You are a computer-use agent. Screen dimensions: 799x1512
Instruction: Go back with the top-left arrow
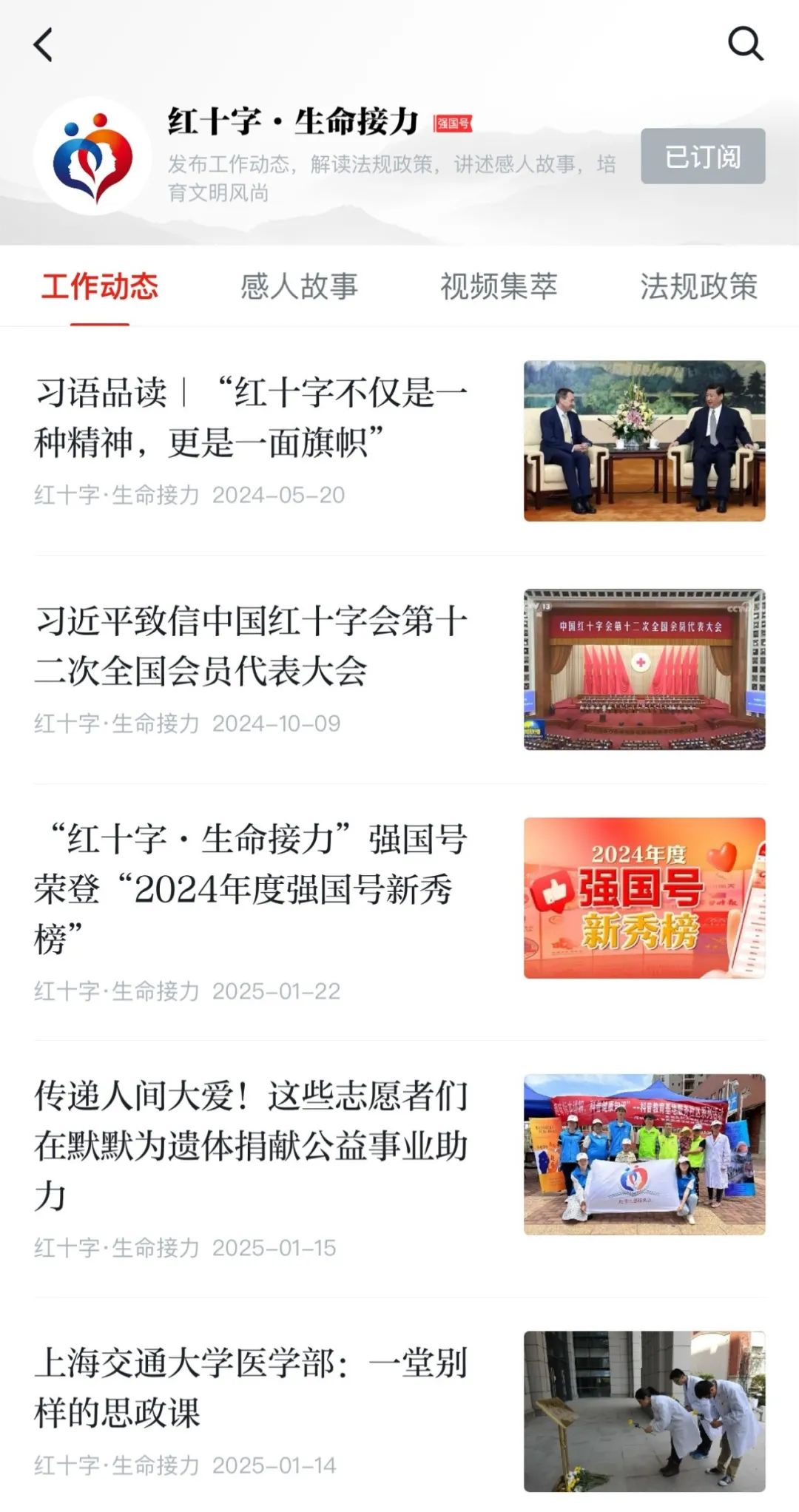[44, 44]
